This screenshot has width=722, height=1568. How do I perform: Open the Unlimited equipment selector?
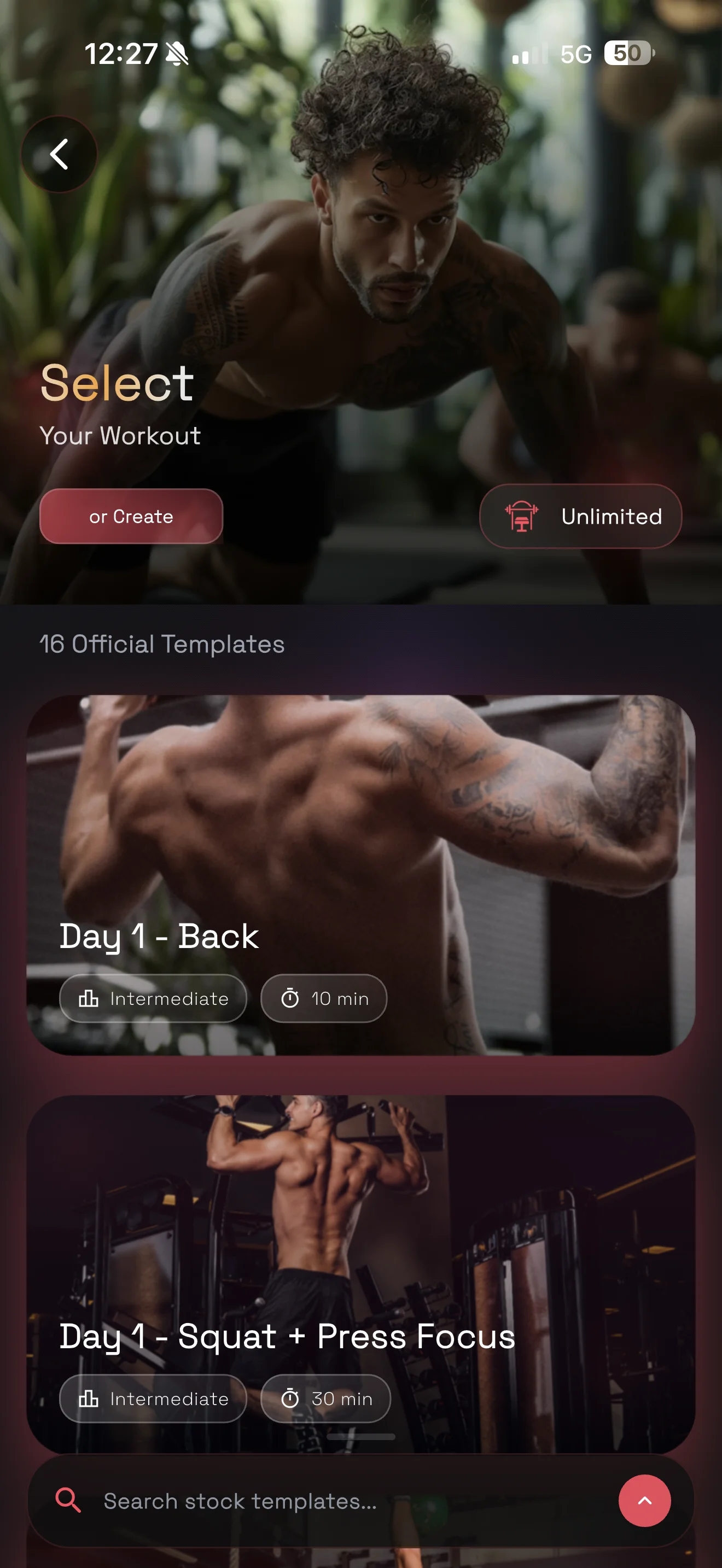pos(580,516)
